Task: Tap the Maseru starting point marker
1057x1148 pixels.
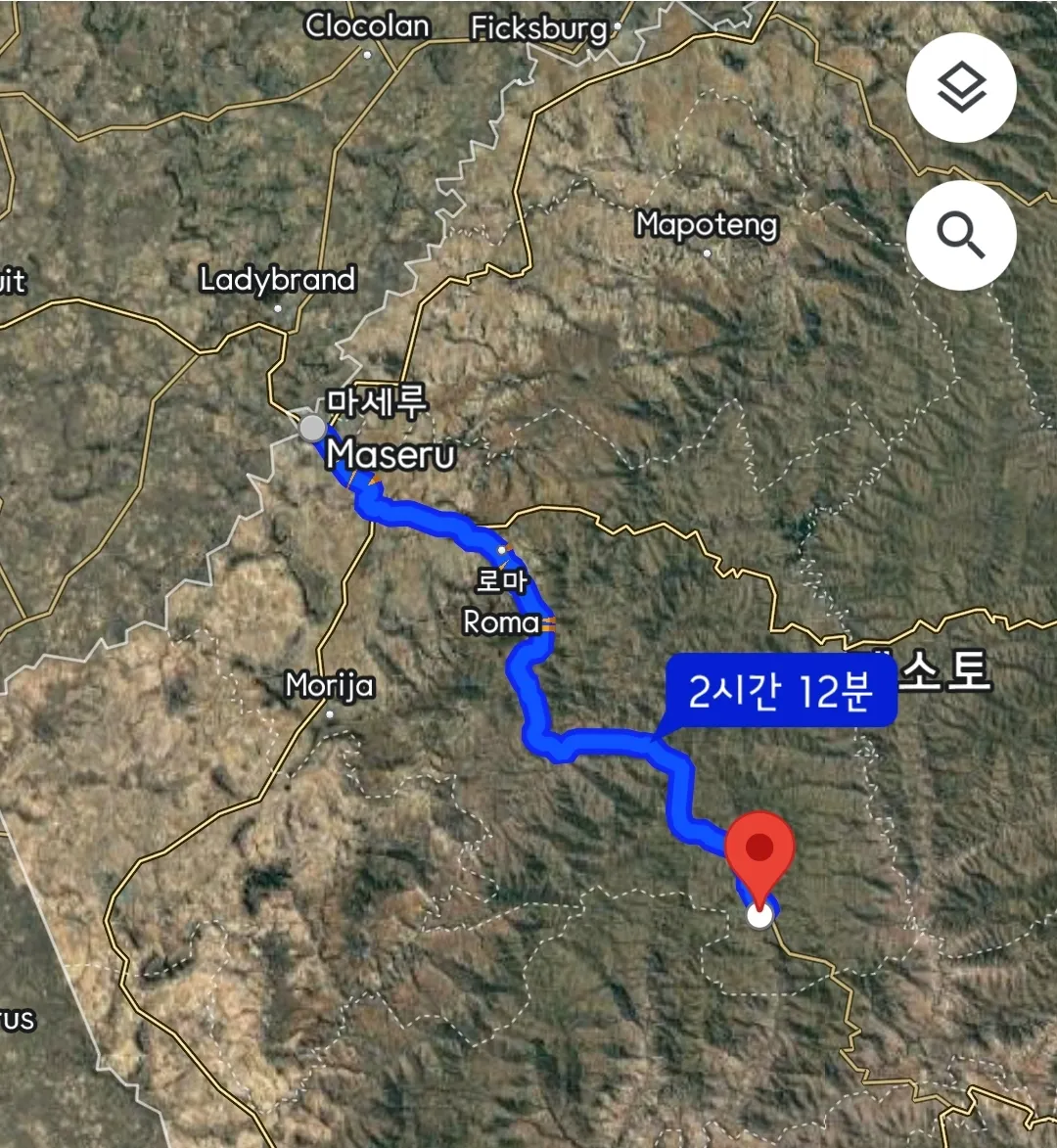Action: point(312,428)
